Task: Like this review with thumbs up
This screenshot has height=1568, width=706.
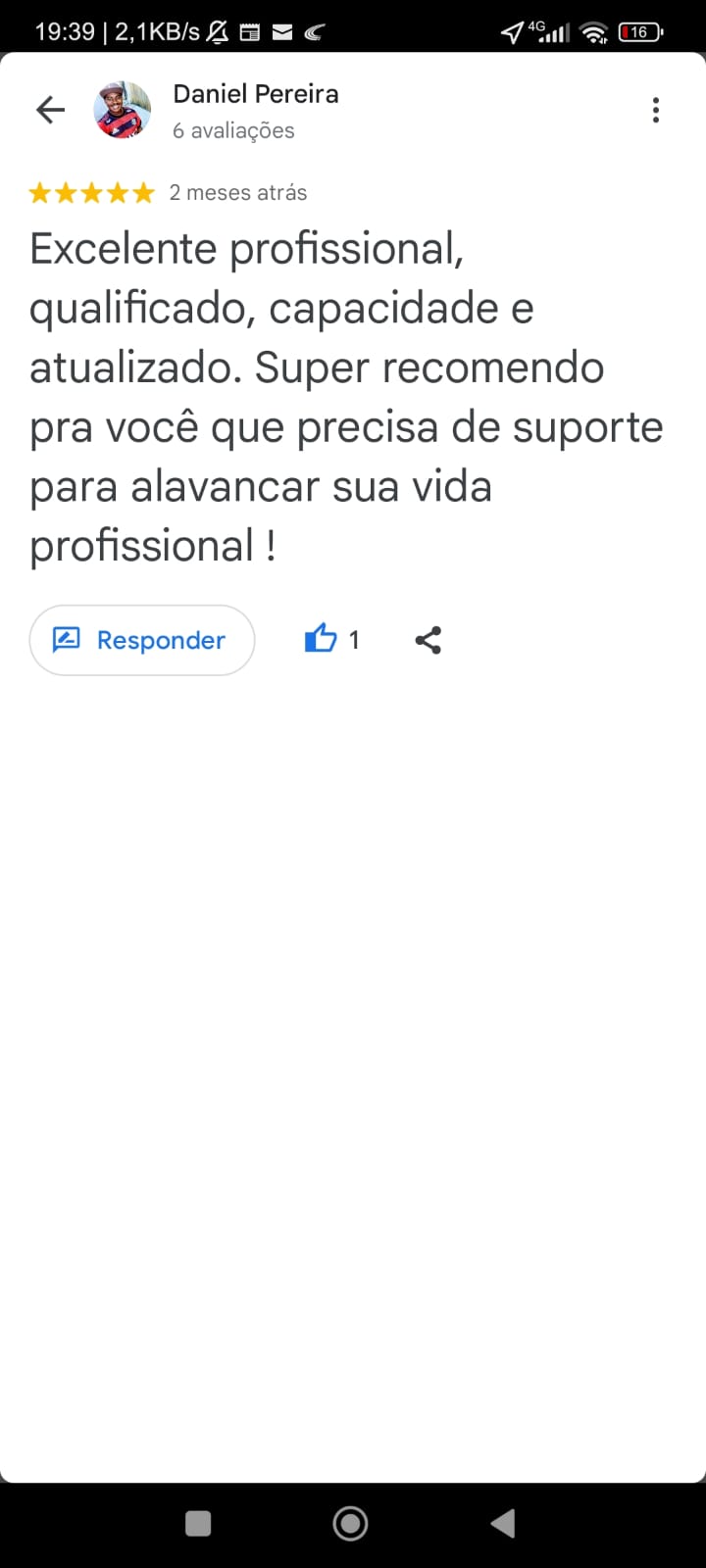Action: tap(321, 639)
